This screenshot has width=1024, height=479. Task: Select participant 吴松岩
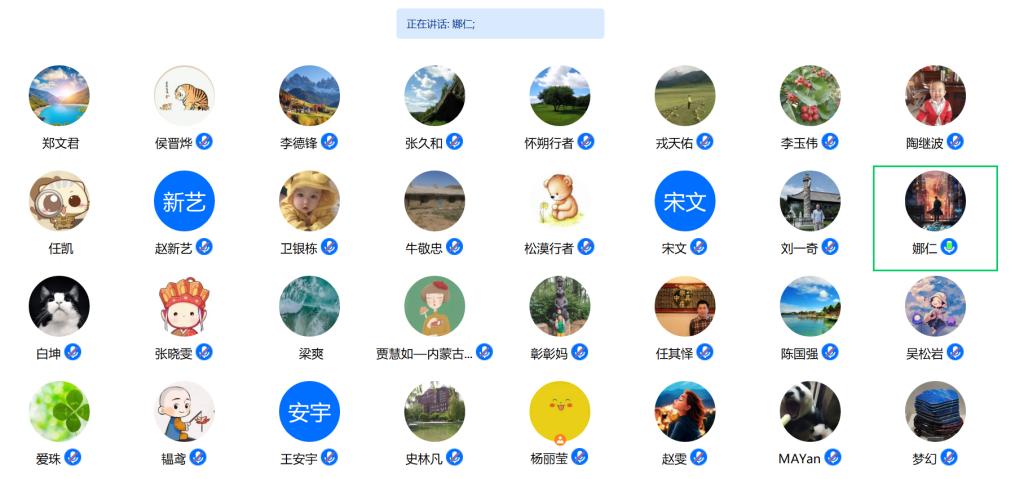[x=935, y=306]
